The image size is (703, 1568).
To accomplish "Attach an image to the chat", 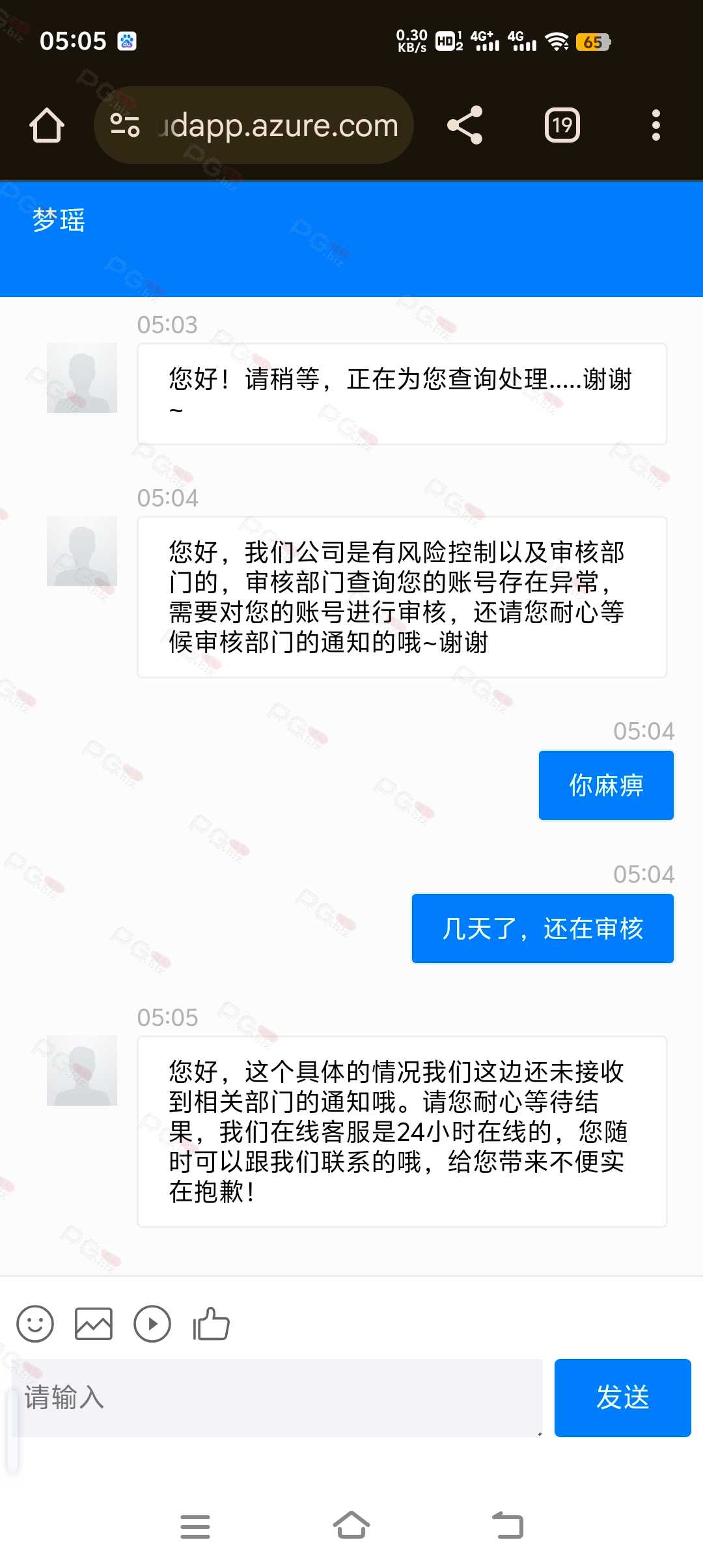I will pos(94,1324).
